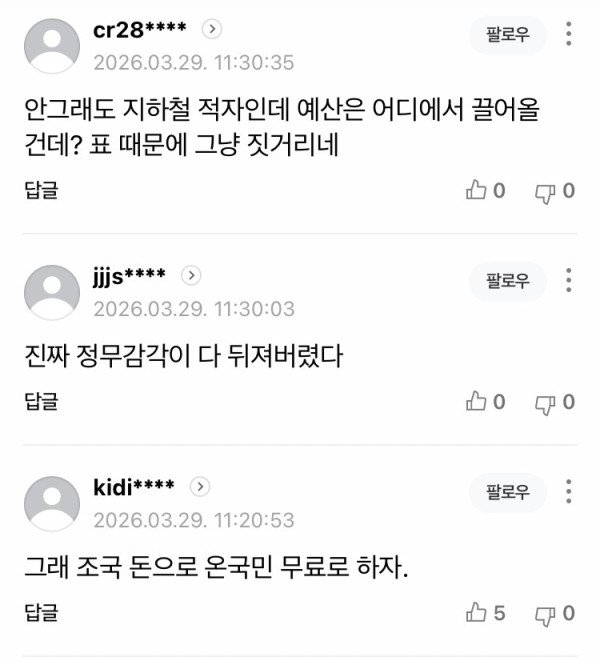Viewport: 600px width, 661px height.
Task: Follow user jjjs****
Action: click(x=508, y=281)
